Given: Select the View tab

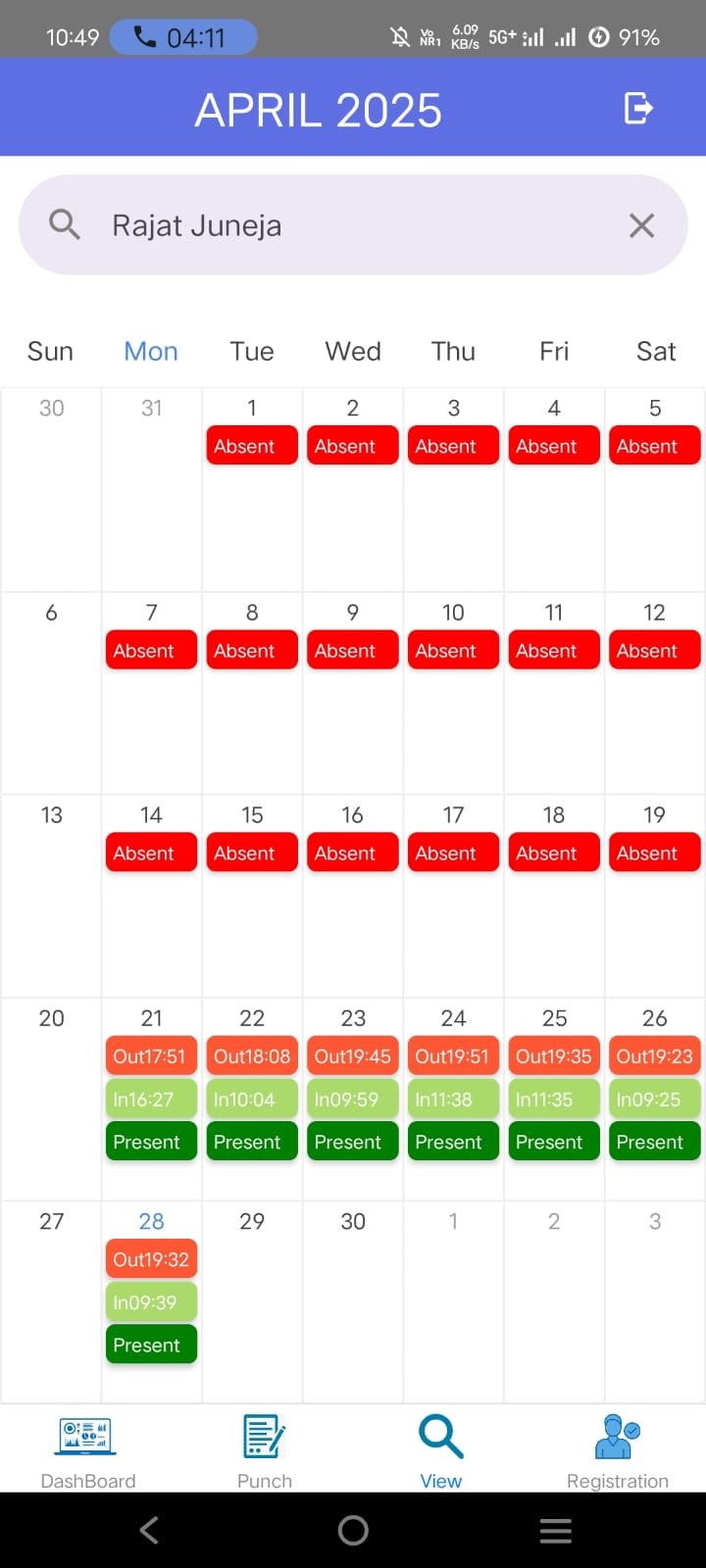Looking at the screenshot, I should click(x=441, y=1452).
